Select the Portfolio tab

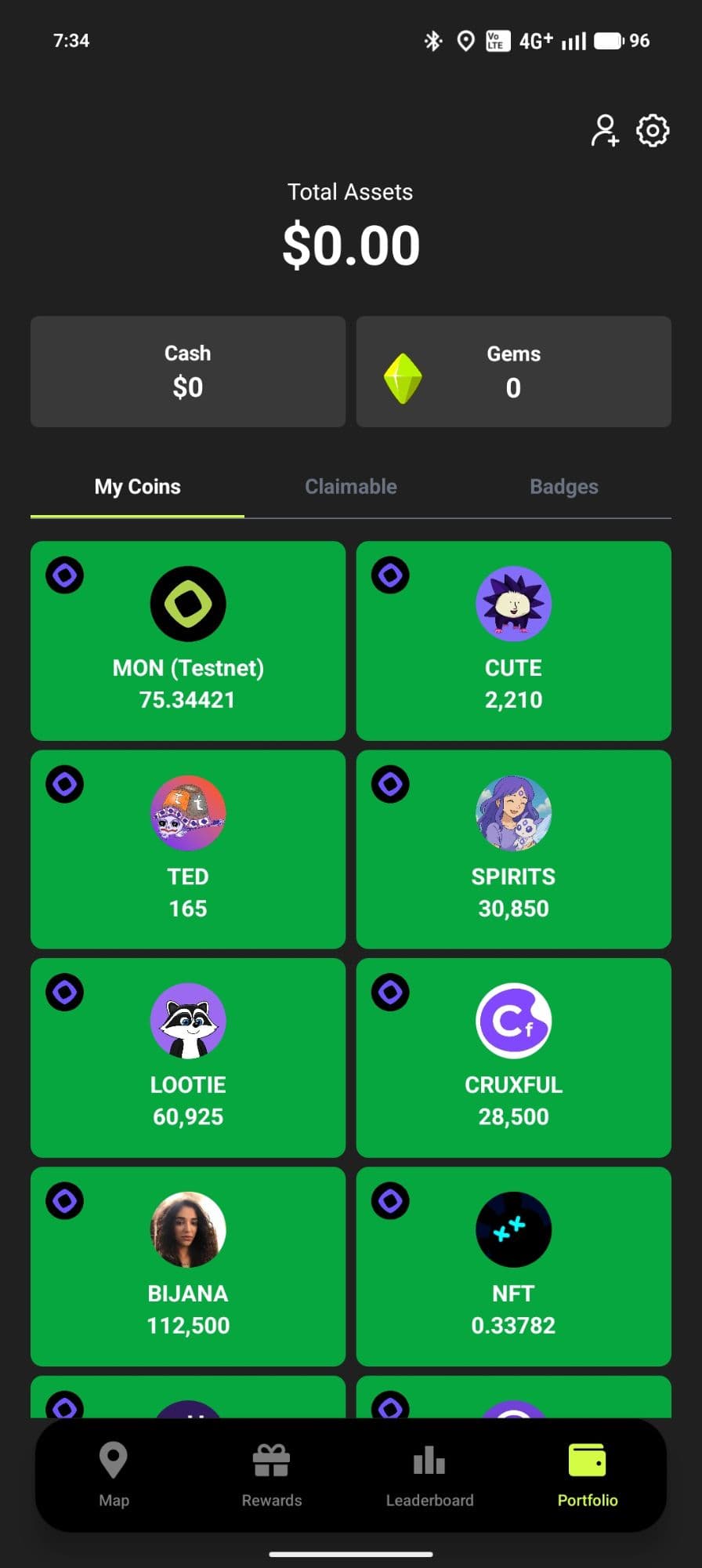coord(587,1475)
